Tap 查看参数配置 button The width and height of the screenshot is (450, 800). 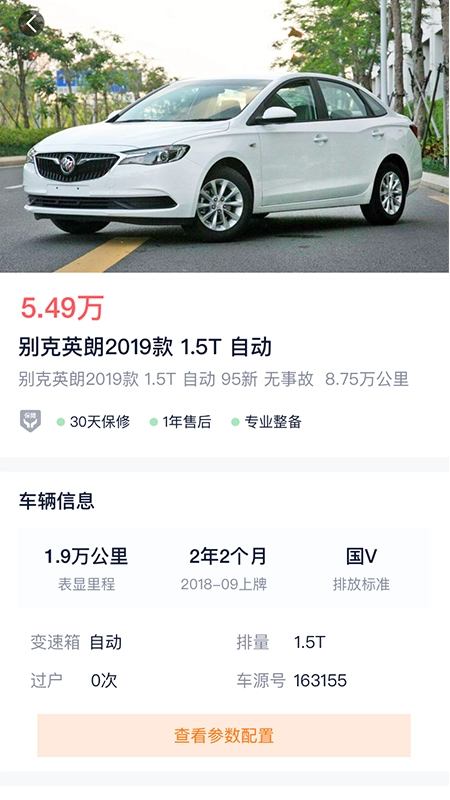(223, 735)
